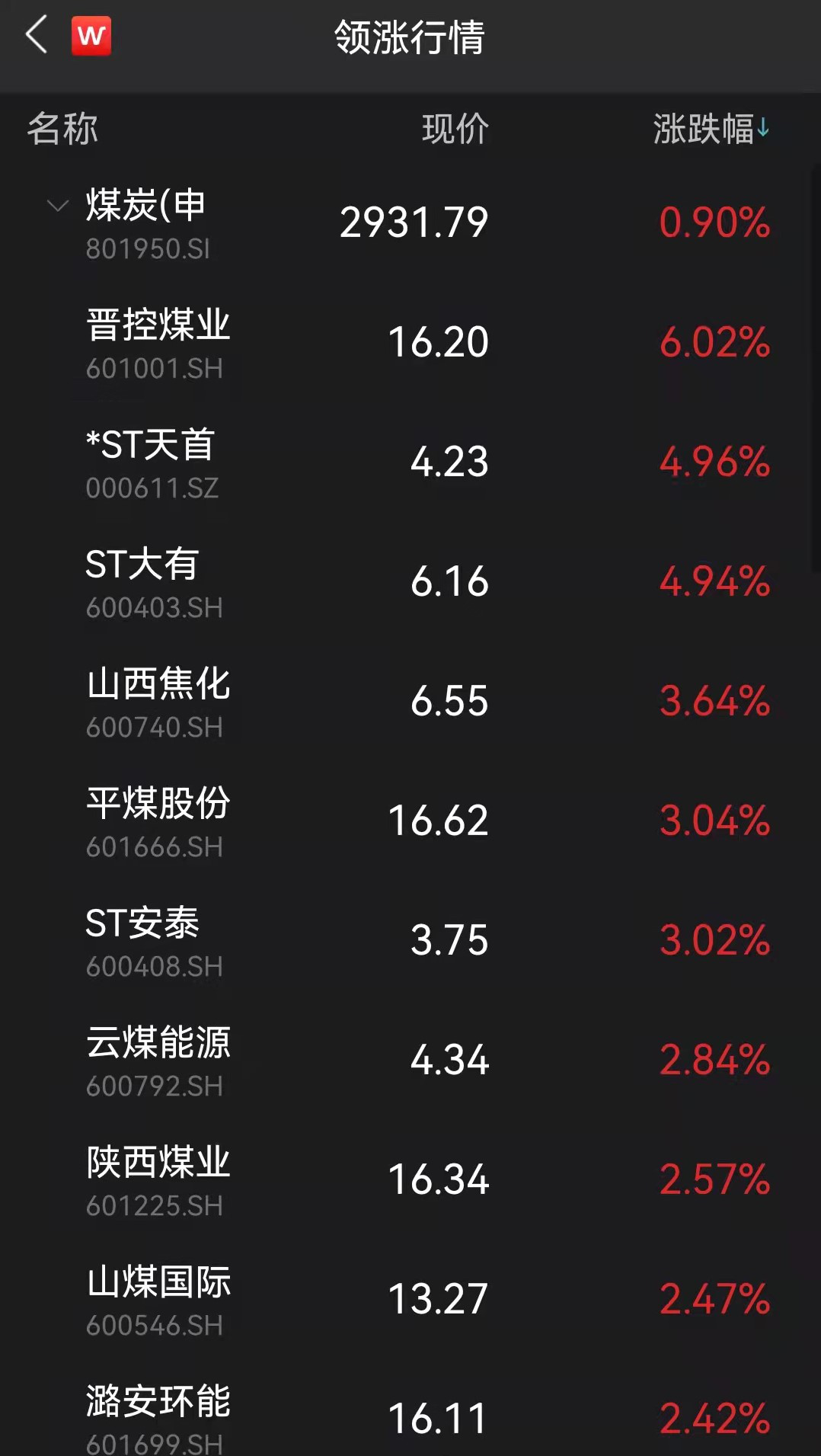The image size is (821, 1456).
Task: Select 平煤股份 601666.SH row
Action: pos(158,821)
